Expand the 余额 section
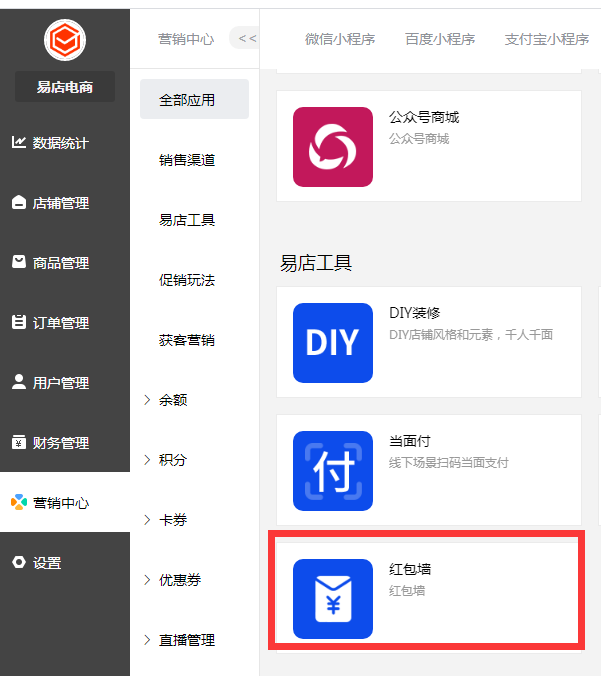Viewport: 601px width, 676px height. (172, 400)
